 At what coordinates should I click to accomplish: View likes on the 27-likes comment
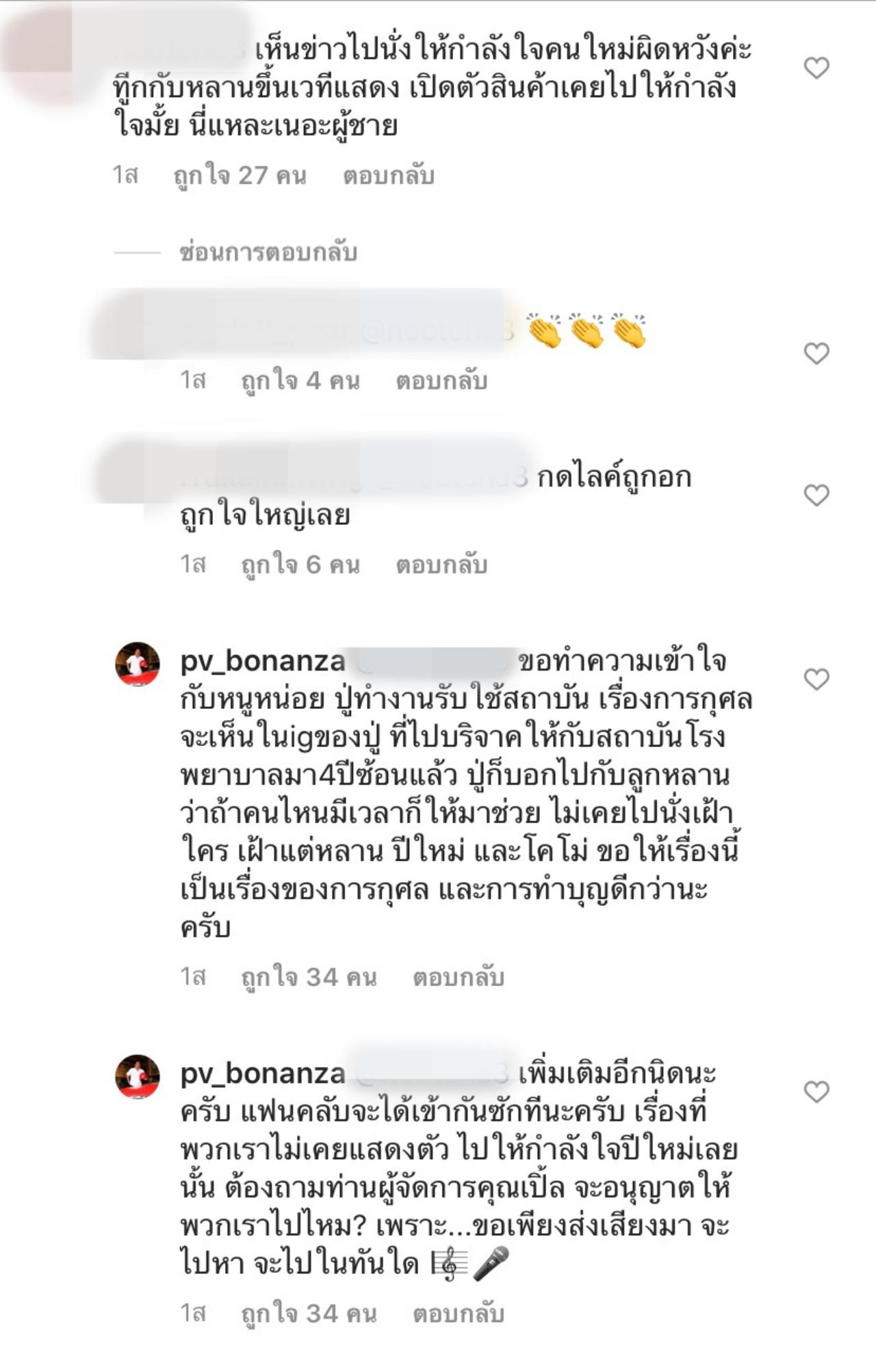240,176
